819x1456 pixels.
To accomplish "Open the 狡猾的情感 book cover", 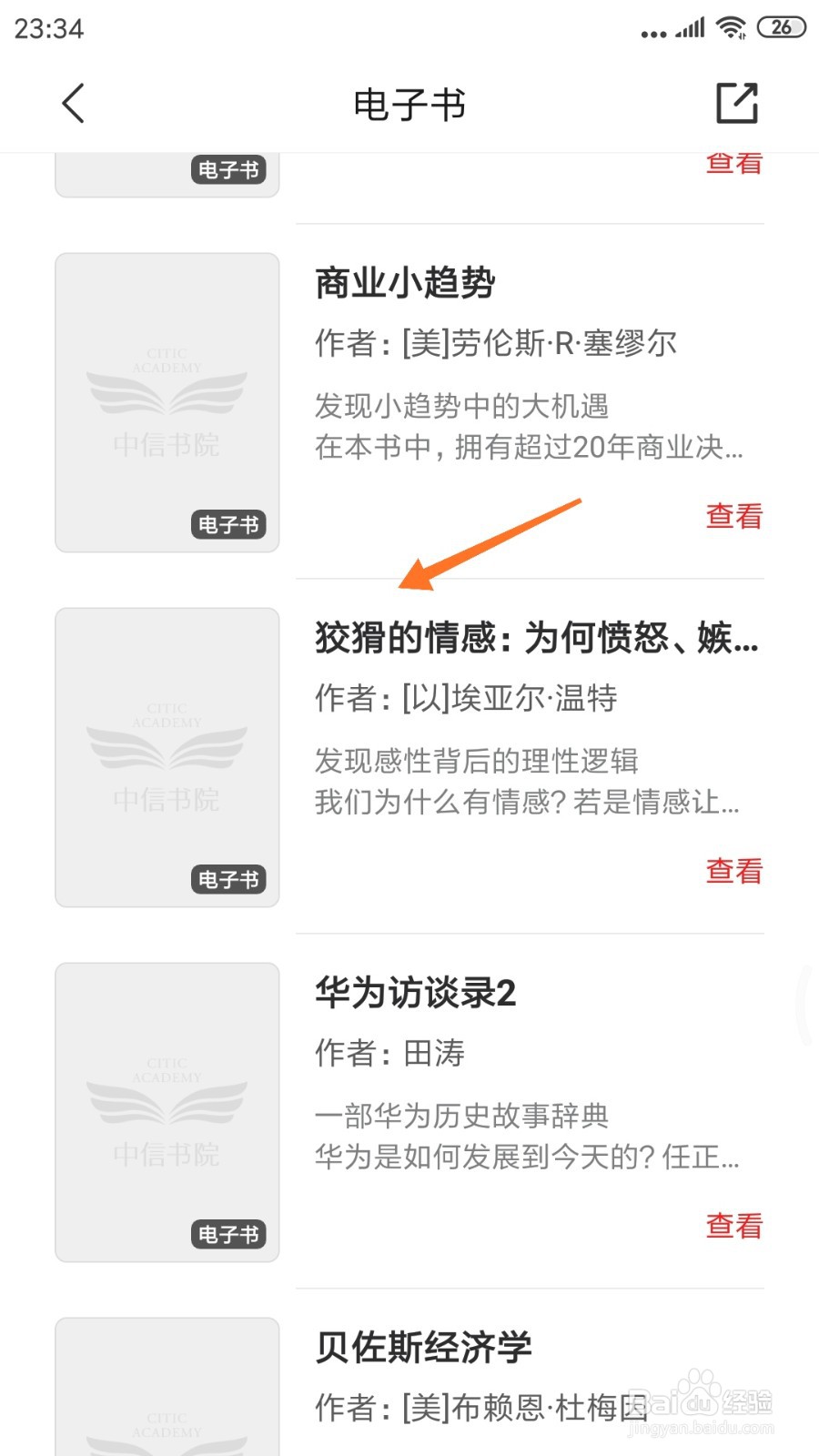I will point(167,757).
